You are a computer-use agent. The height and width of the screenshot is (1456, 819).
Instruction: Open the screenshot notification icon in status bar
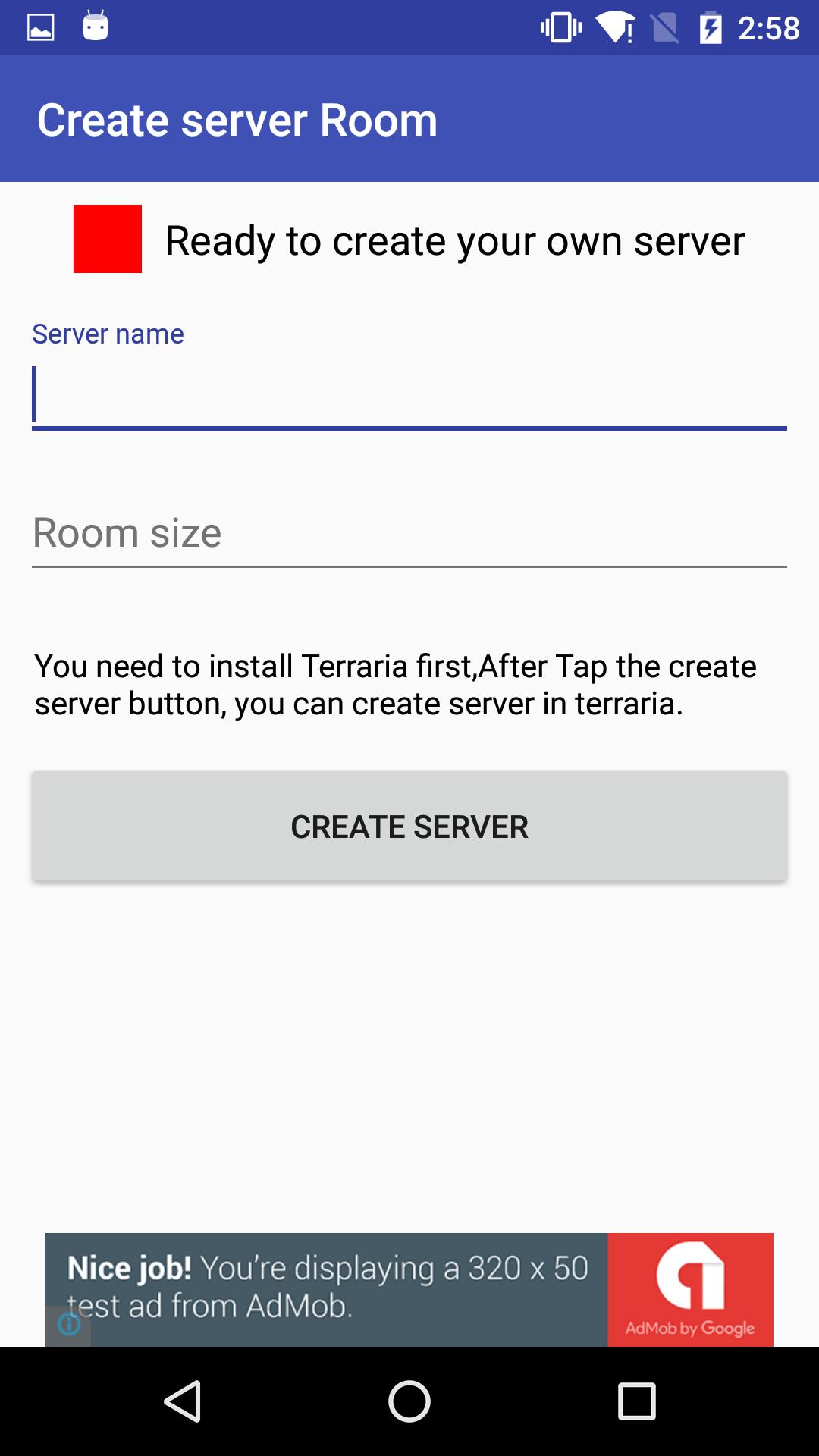tap(42, 27)
